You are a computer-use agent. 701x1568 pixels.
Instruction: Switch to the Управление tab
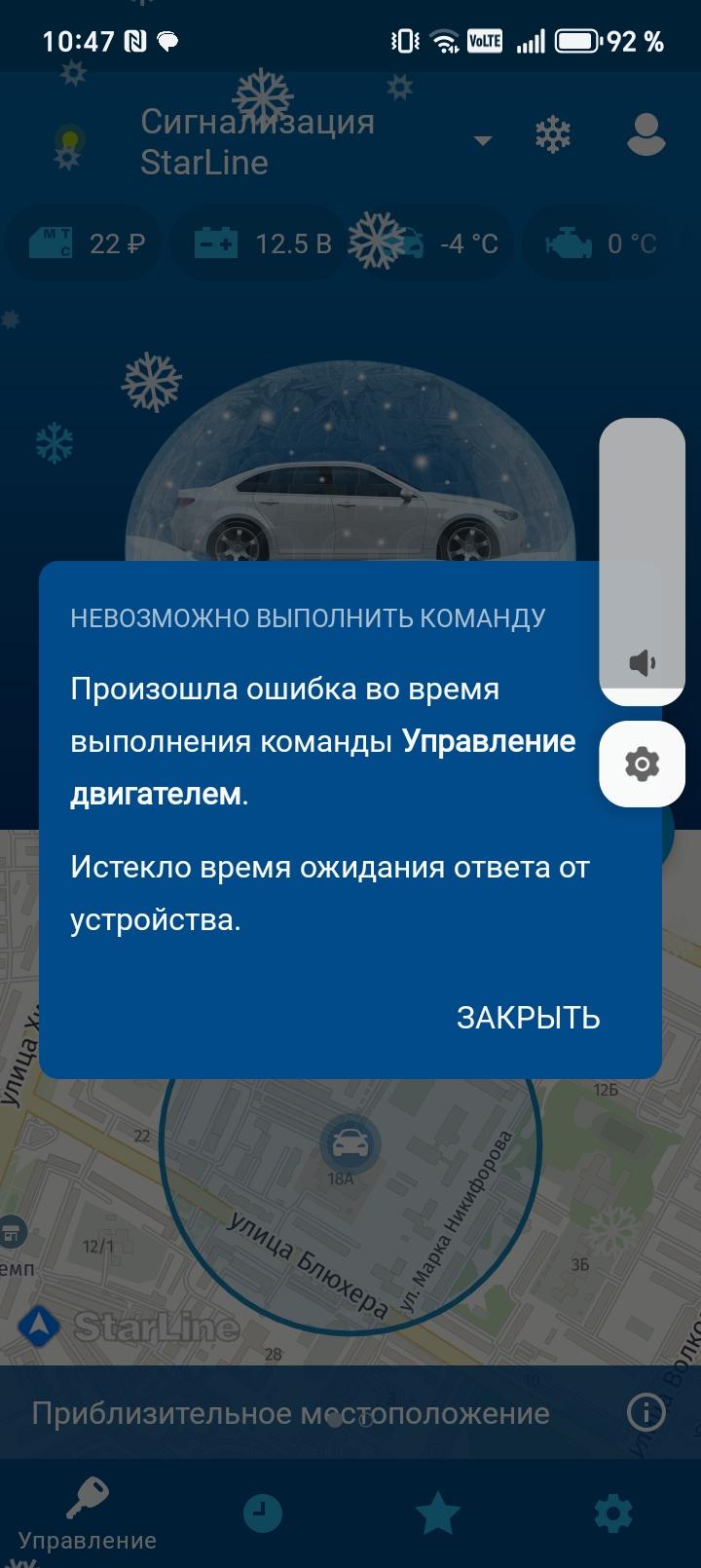[x=88, y=1512]
